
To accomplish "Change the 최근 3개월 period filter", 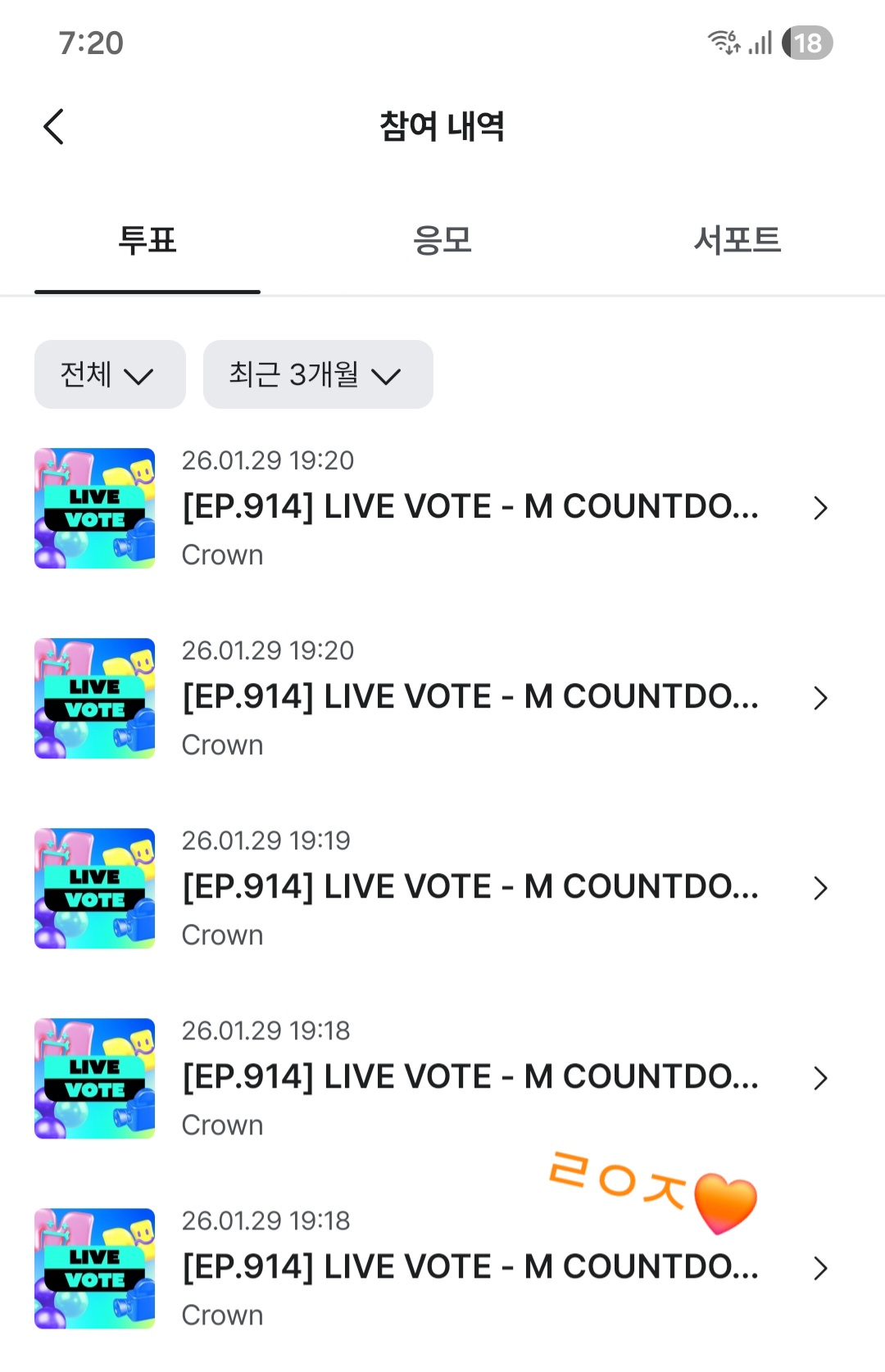I will (318, 374).
